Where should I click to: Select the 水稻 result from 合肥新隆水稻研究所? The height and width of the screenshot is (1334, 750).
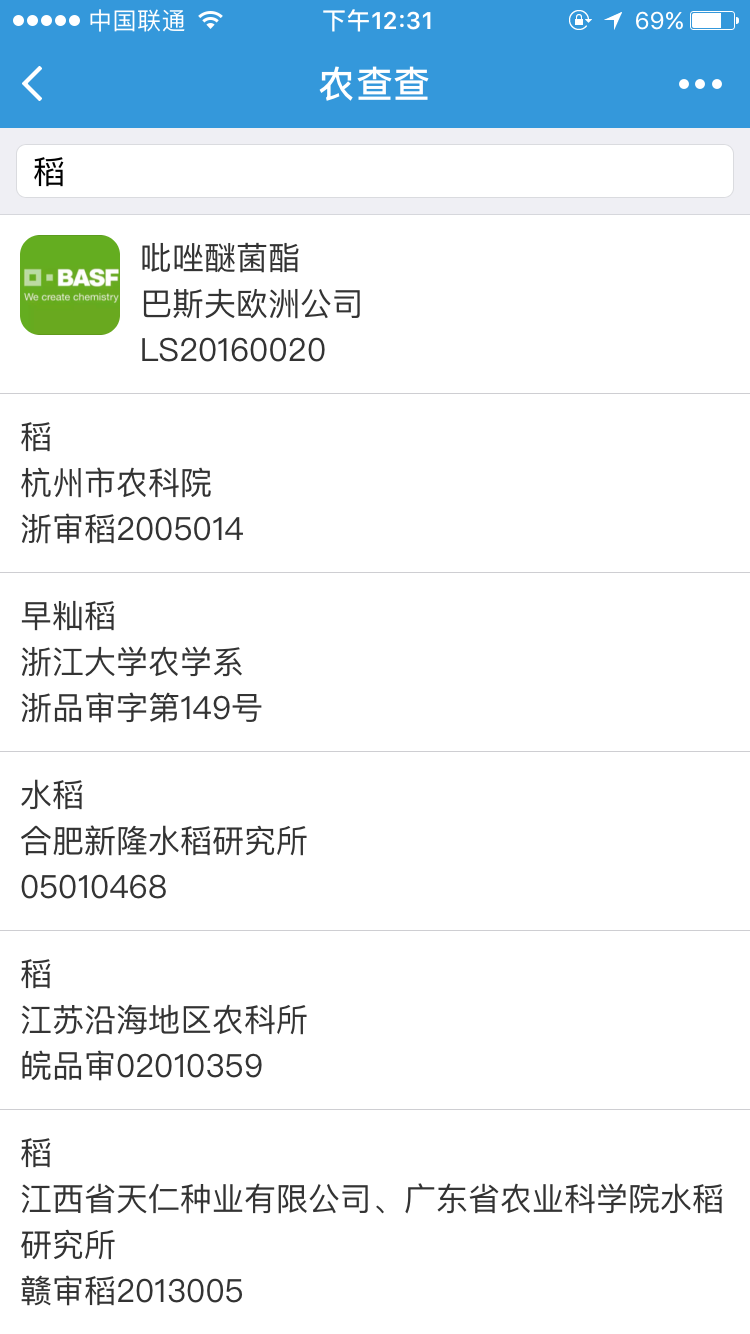(x=375, y=841)
